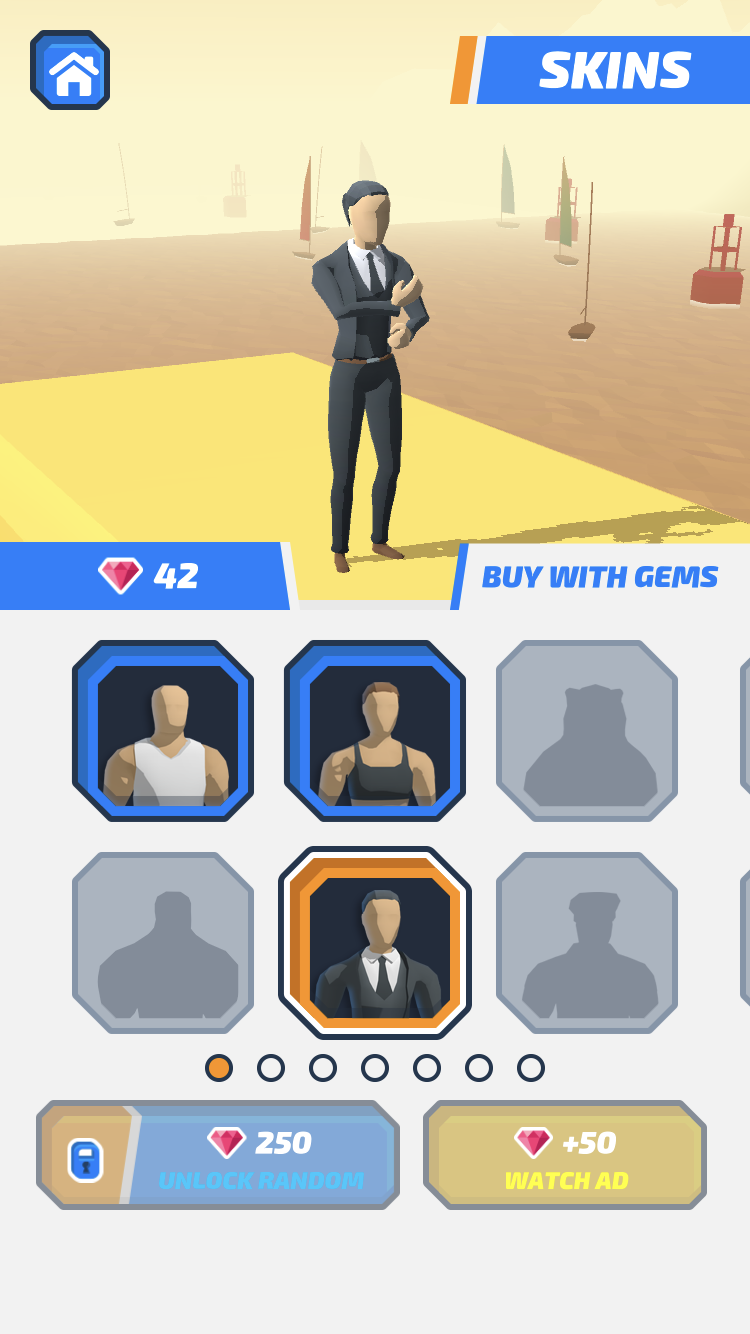Unlock a random skin for 250 gems
Screen dimensions: 750x1334
[x=218, y=1155]
